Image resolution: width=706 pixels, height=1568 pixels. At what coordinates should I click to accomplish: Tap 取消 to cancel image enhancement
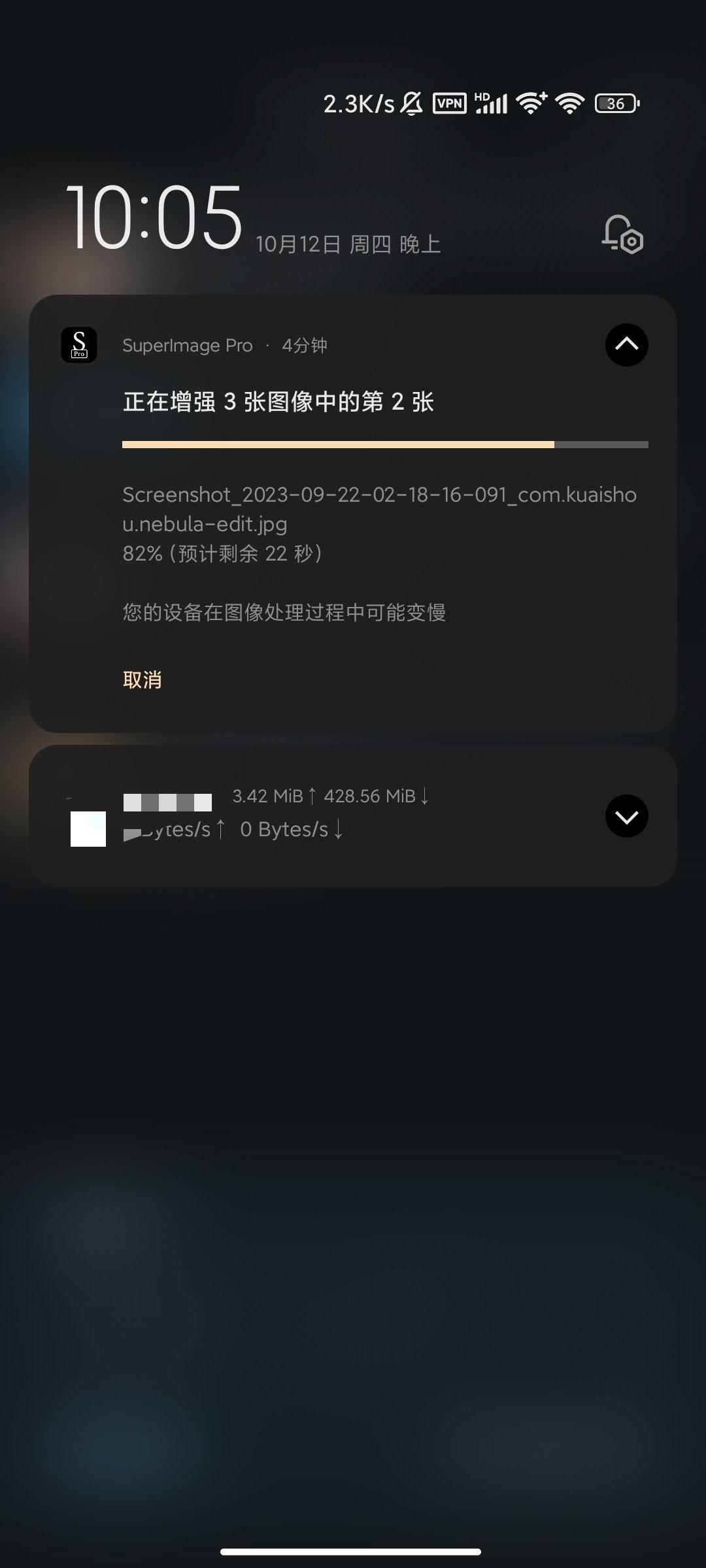[x=143, y=679]
